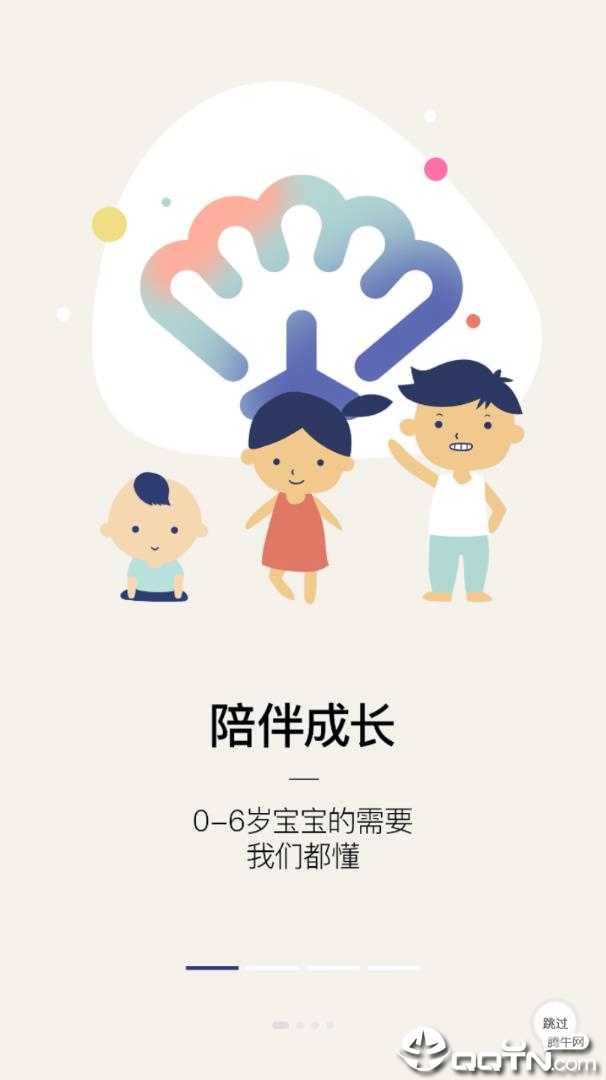Jump to the second onboarding page indicator
This screenshot has width=606, height=1080.
click(x=273, y=967)
